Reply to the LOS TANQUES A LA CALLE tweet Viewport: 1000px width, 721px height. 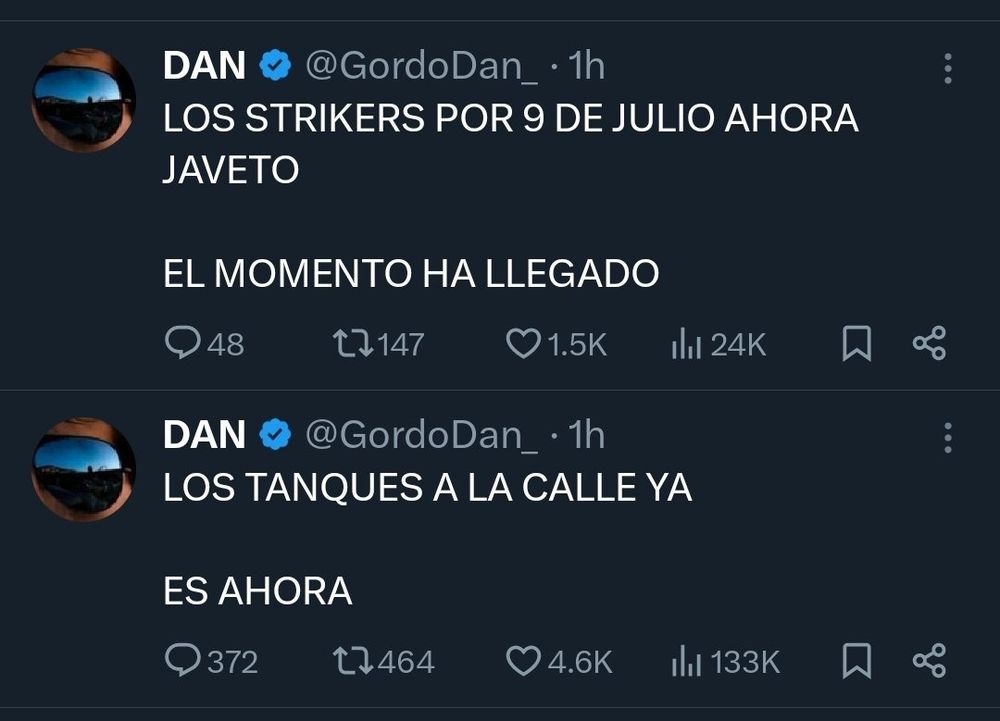(182, 660)
